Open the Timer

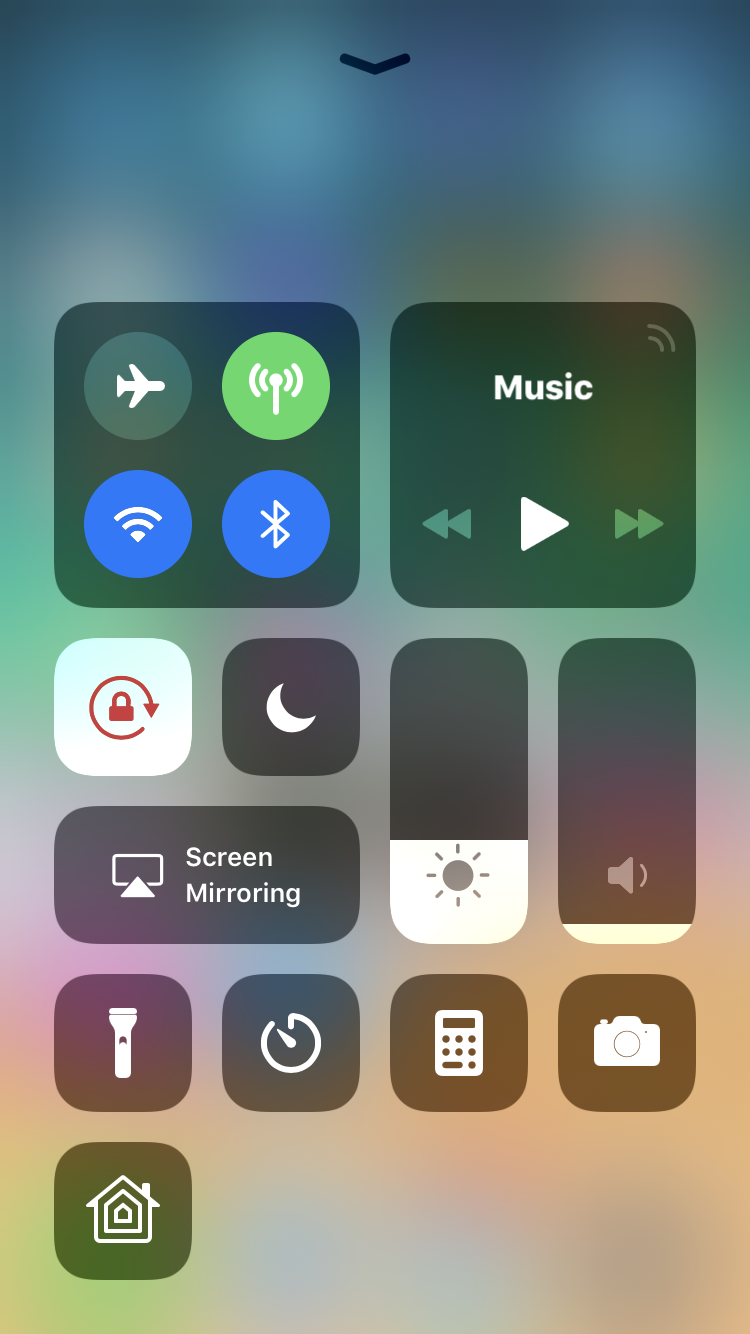coord(291,1043)
